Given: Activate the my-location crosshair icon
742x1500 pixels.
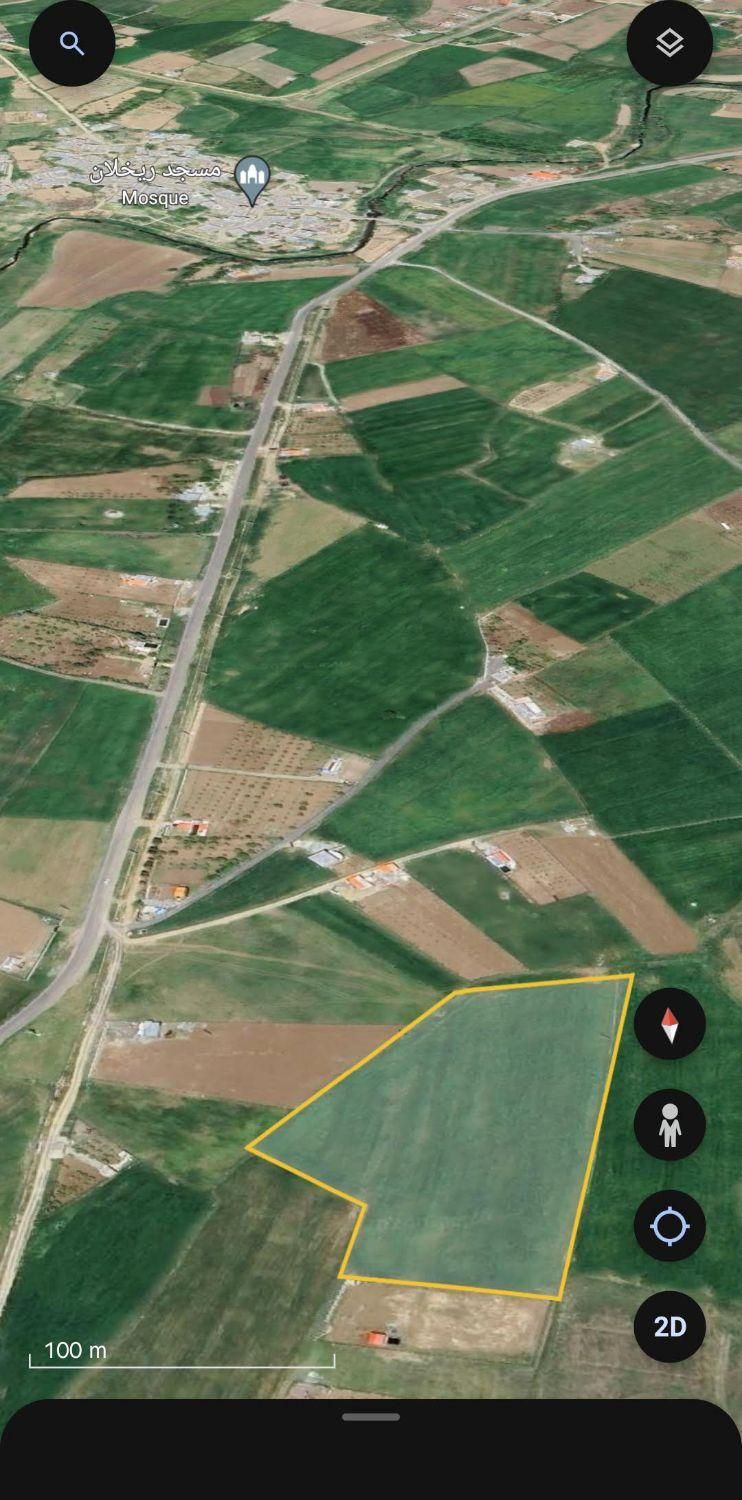Looking at the screenshot, I should [669, 1225].
